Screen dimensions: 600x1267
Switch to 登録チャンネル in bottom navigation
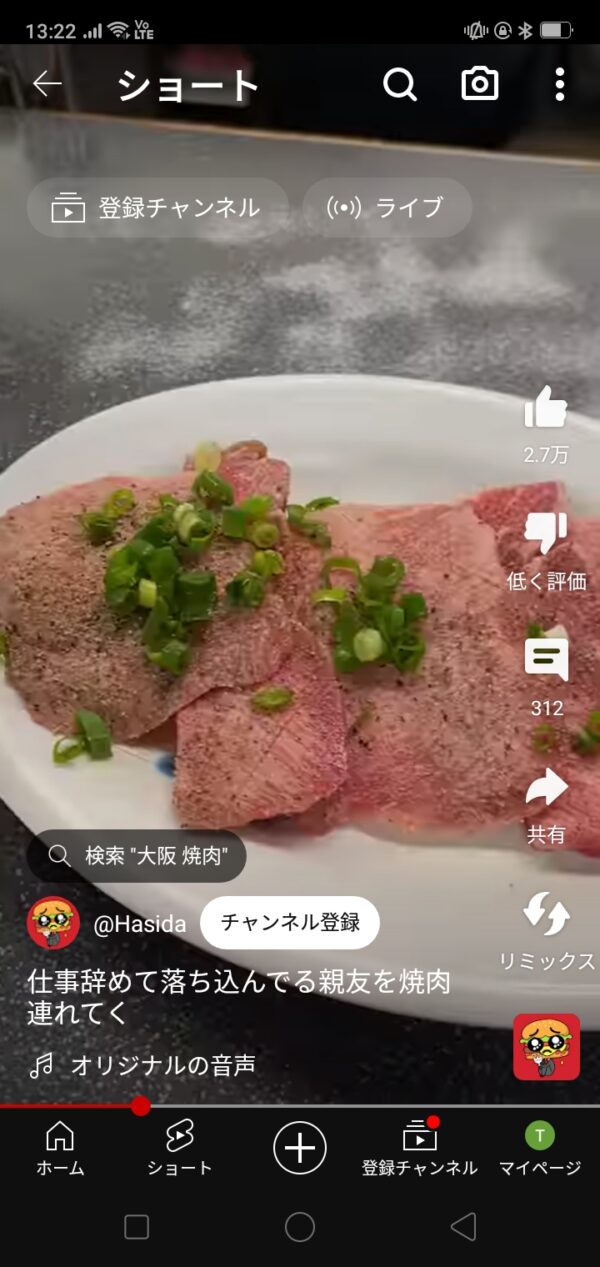[x=420, y=1148]
